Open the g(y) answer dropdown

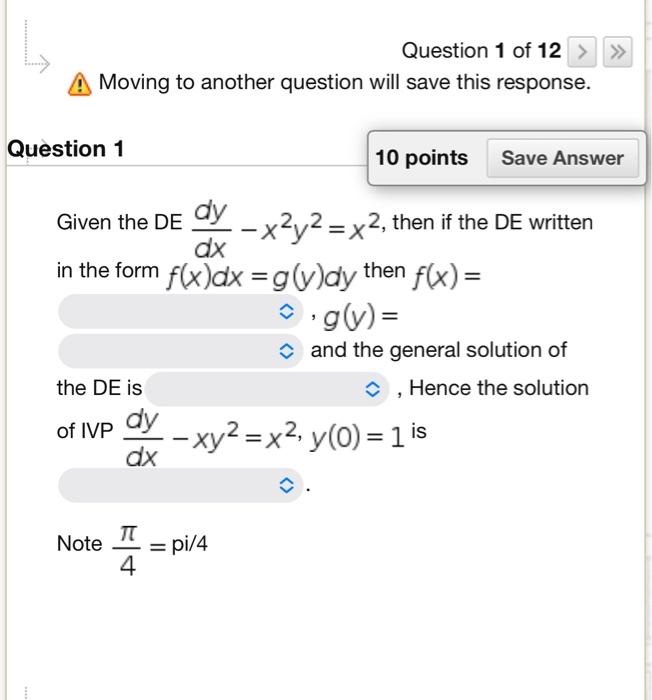click(180, 351)
